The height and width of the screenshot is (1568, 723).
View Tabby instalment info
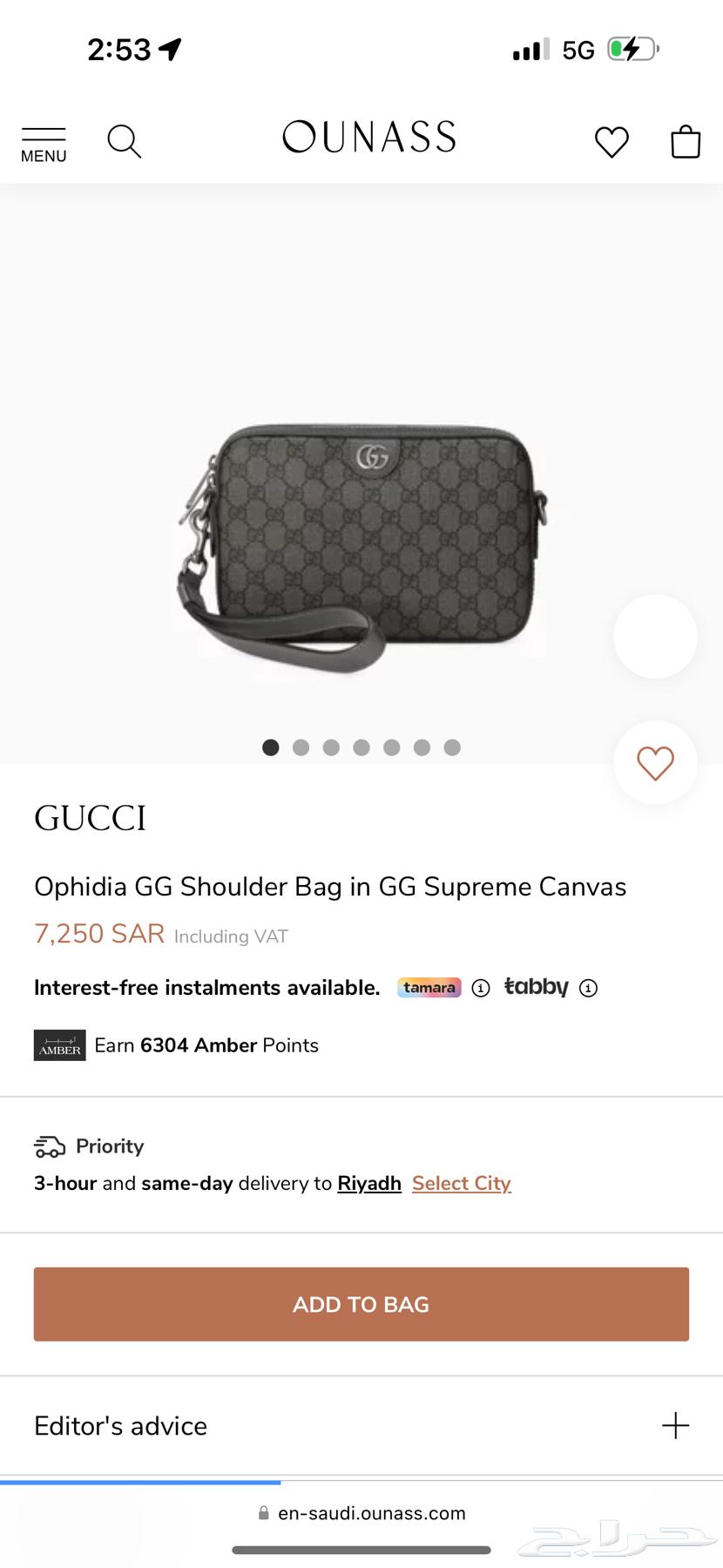click(x=589, y=988)
